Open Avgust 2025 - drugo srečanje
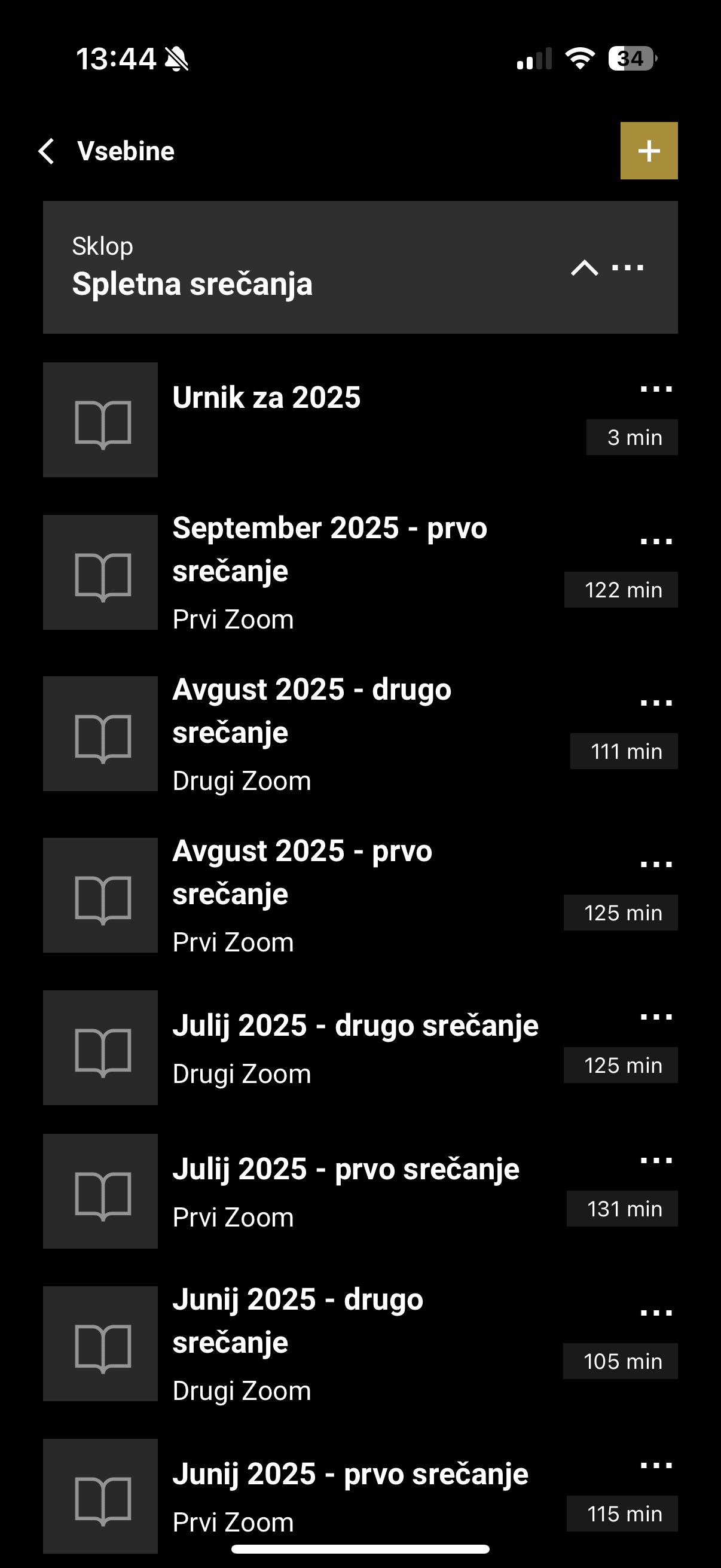The image size is (721, 1568). (311, 710)
